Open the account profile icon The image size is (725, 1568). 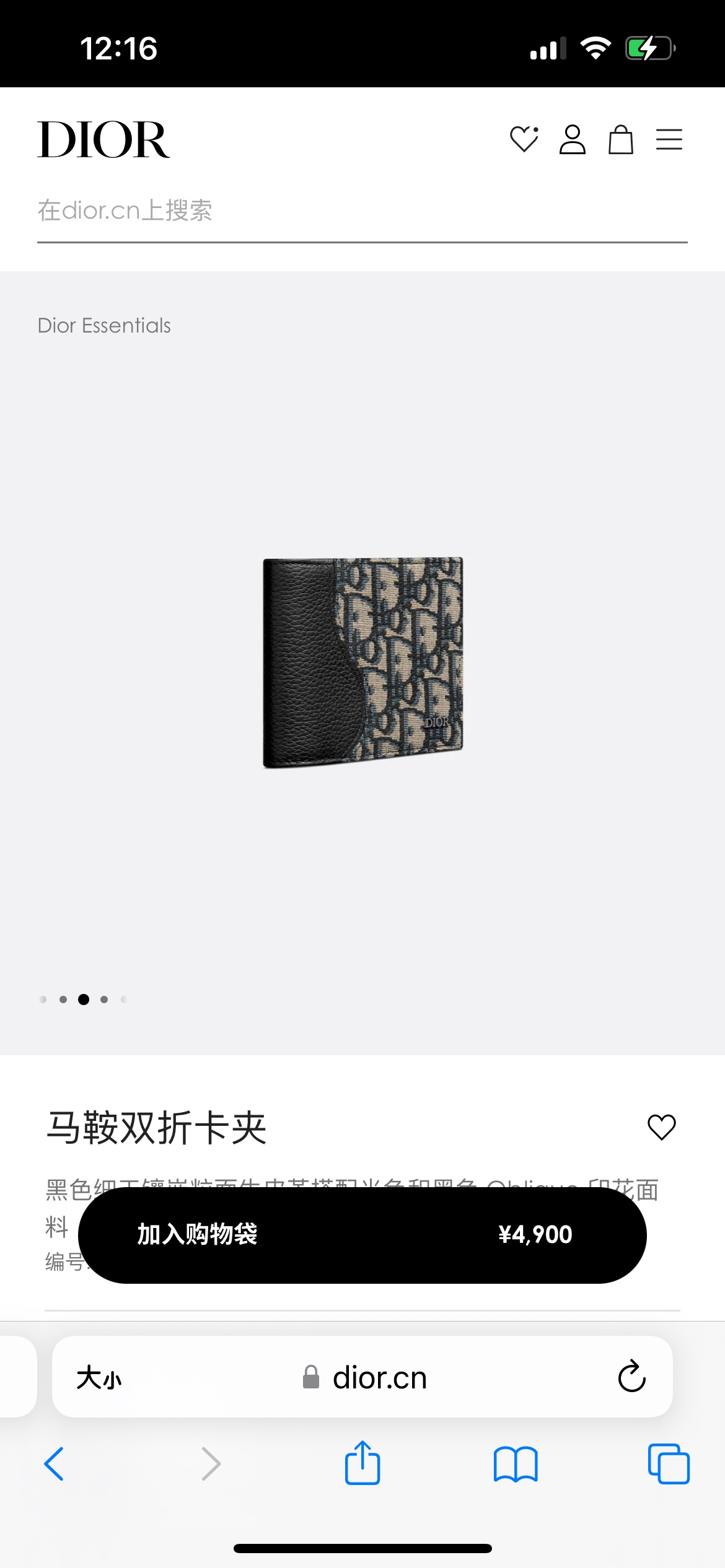(x=572, y=139)
